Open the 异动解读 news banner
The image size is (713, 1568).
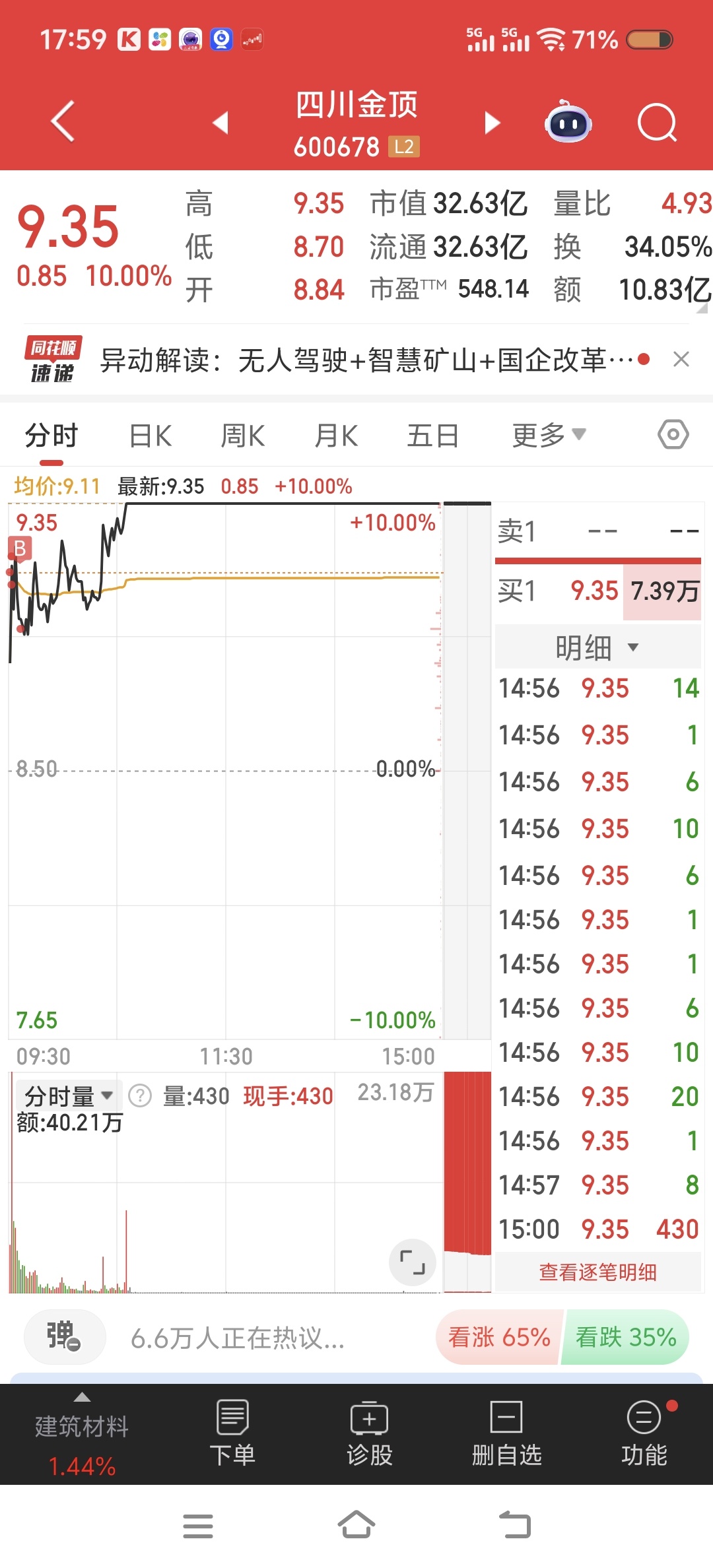point(366,360)
